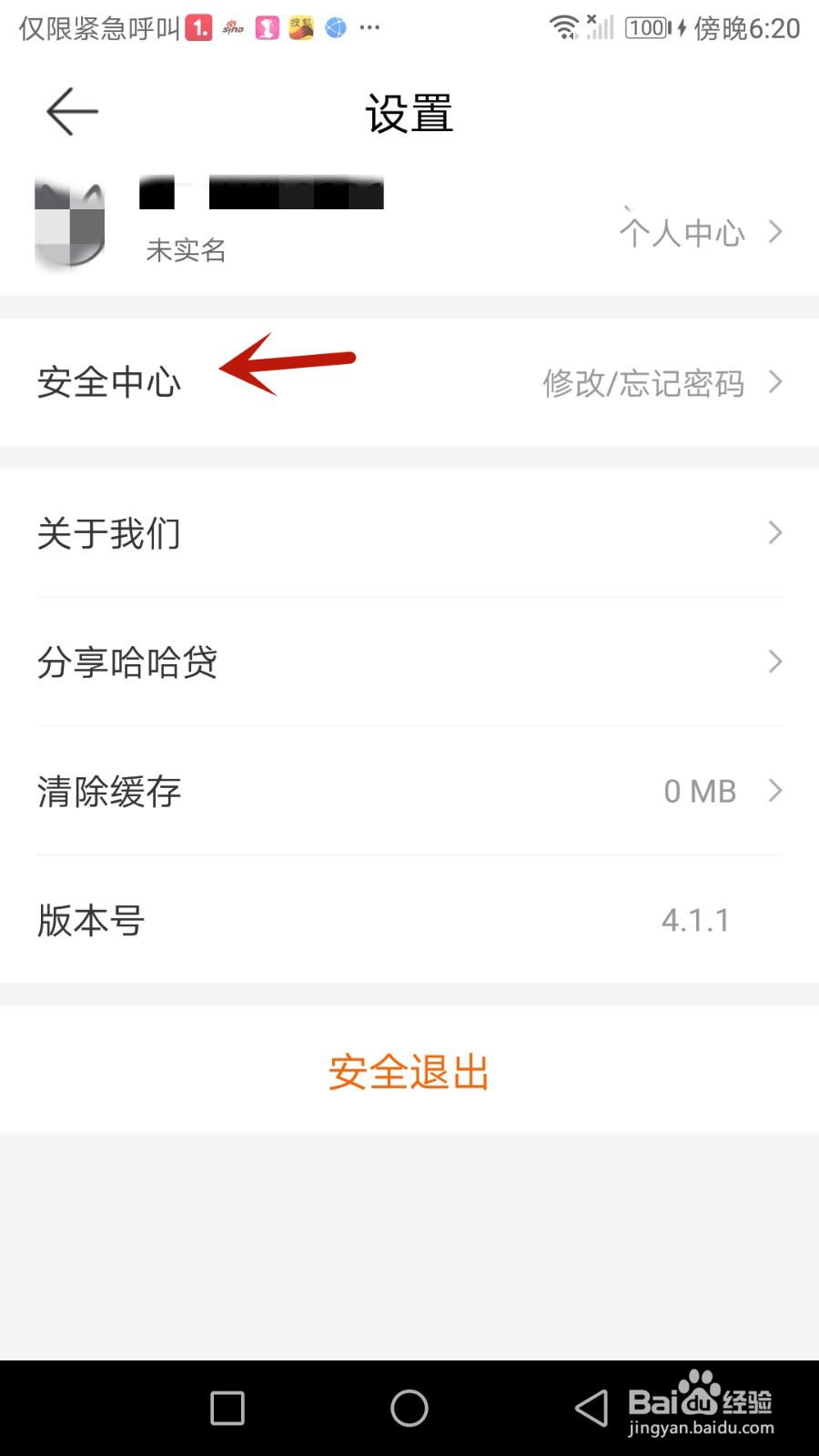Expand 关于我们 with its arrow
Viewport: 819px width, 1456px height.
pos(773,533)
